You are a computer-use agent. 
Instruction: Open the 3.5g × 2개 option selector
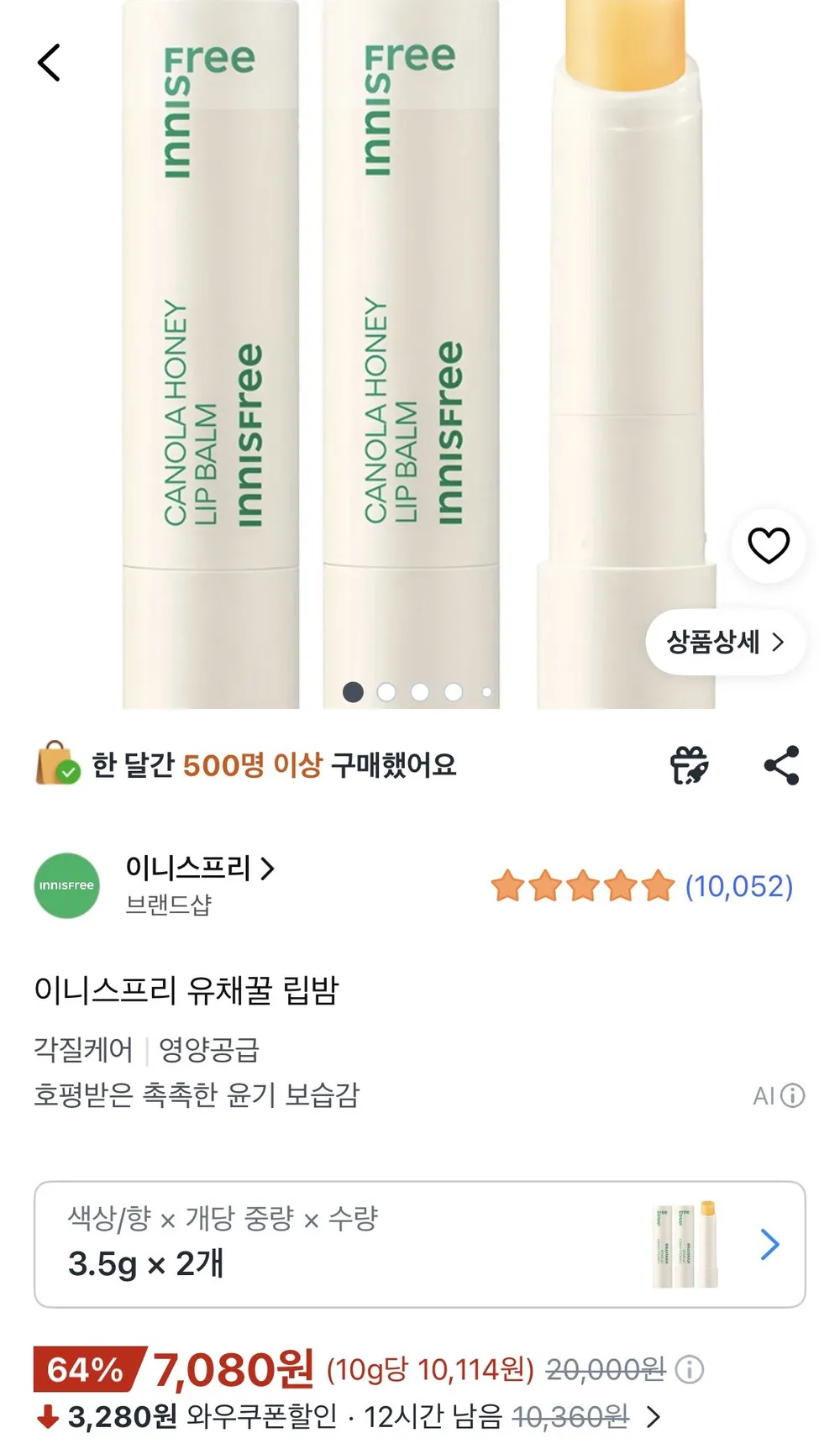click(420, 1244)
